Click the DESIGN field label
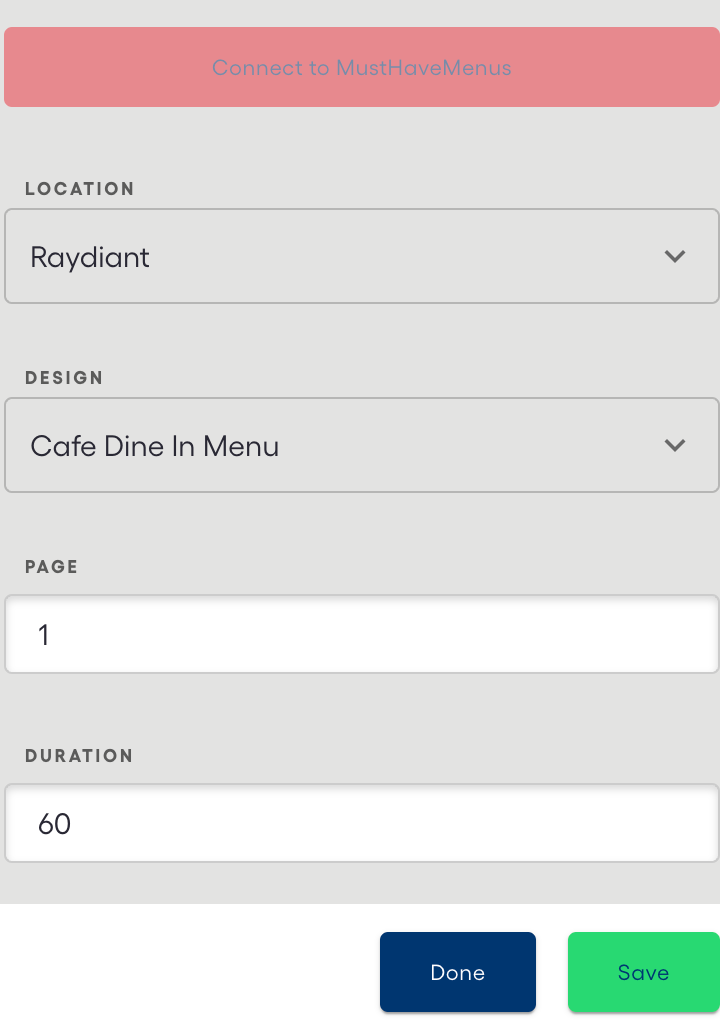Image resolution: width=720 pixels, height=1034 pixels. tap(64, 378)
